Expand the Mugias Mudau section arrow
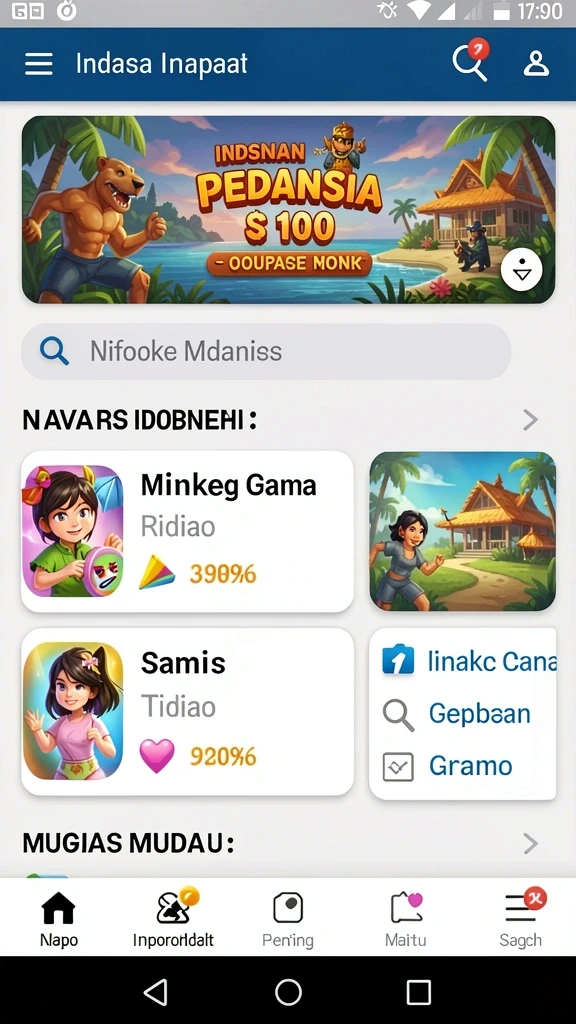 pos(530,844)
